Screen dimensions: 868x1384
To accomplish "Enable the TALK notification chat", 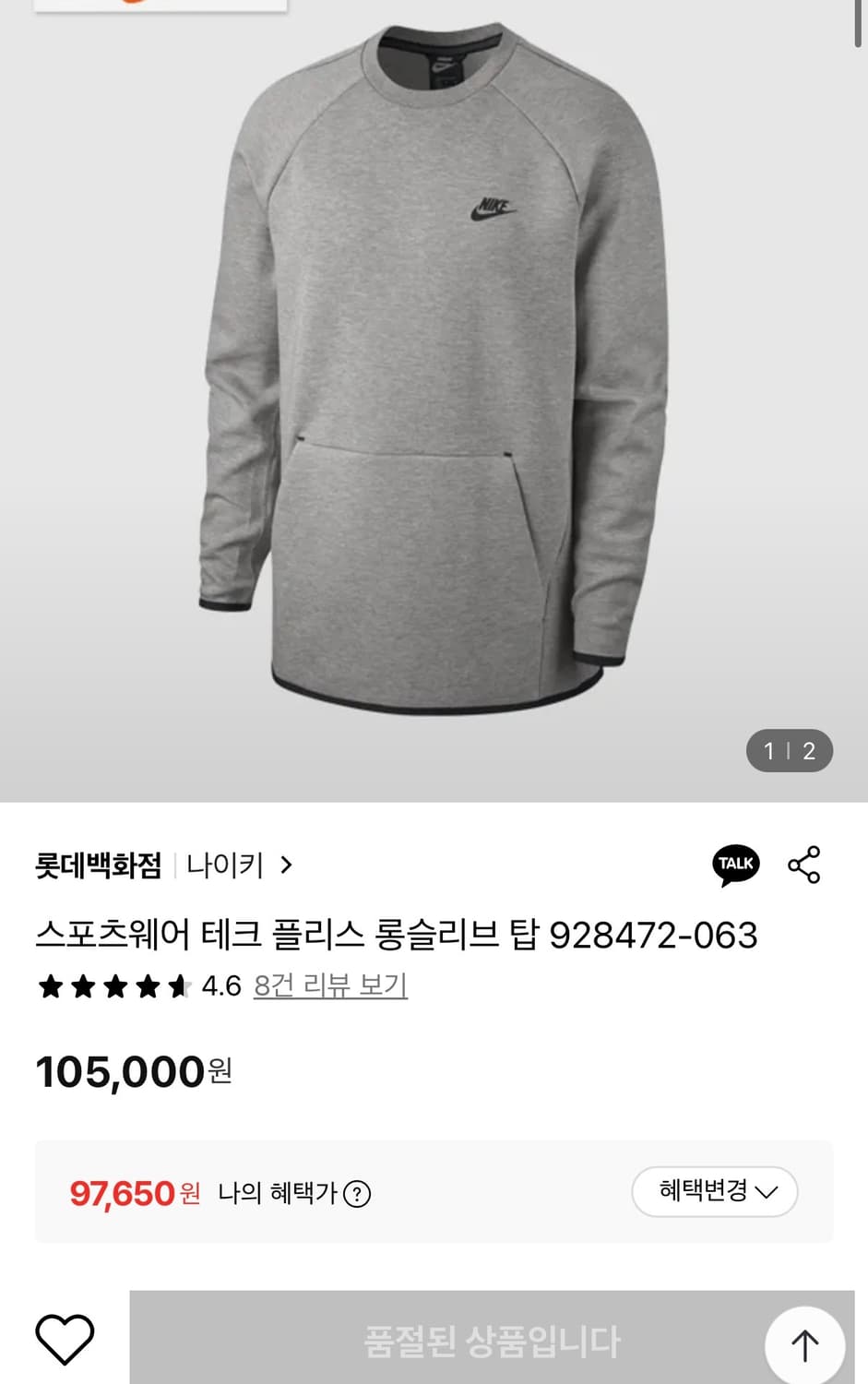I will 735,865.
